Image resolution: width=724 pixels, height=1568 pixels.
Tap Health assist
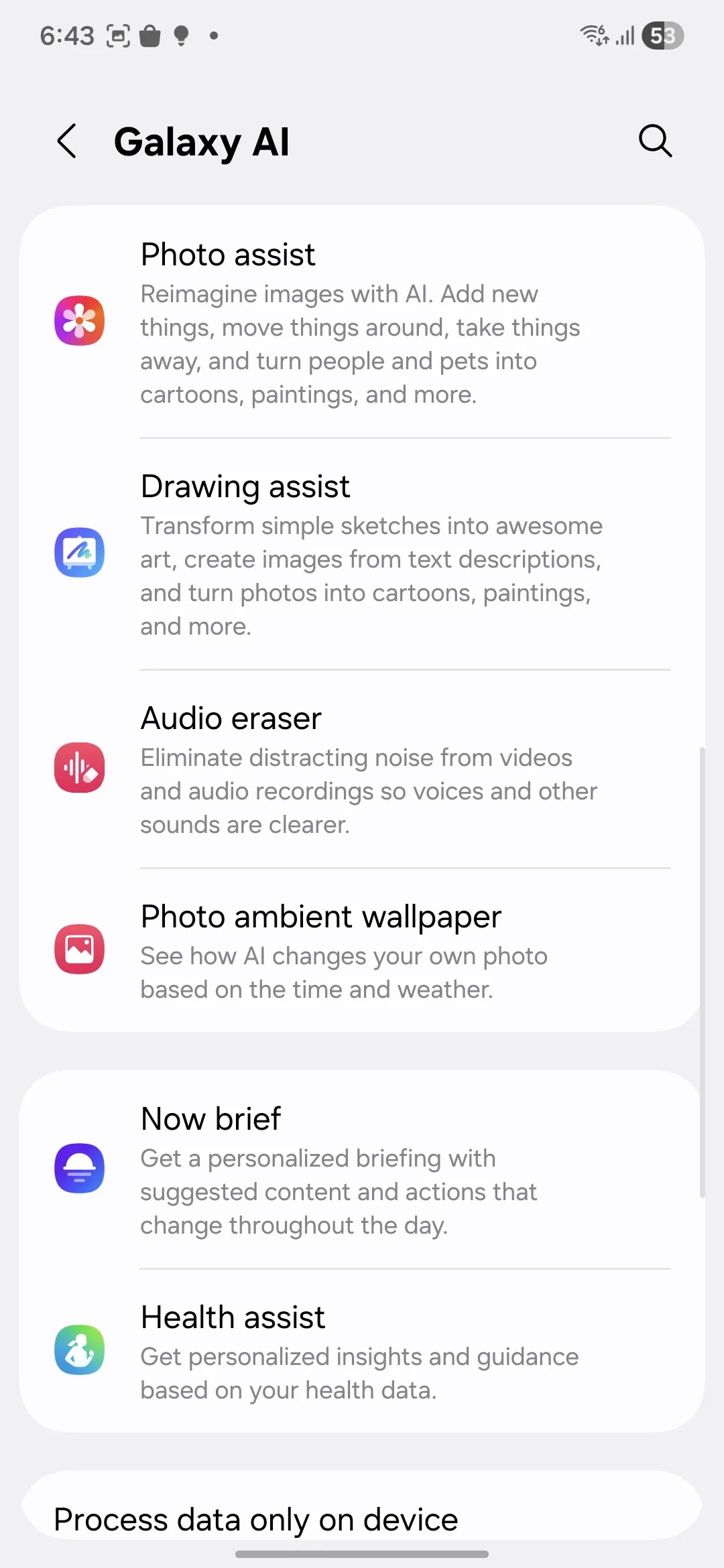pos(362,1351)
